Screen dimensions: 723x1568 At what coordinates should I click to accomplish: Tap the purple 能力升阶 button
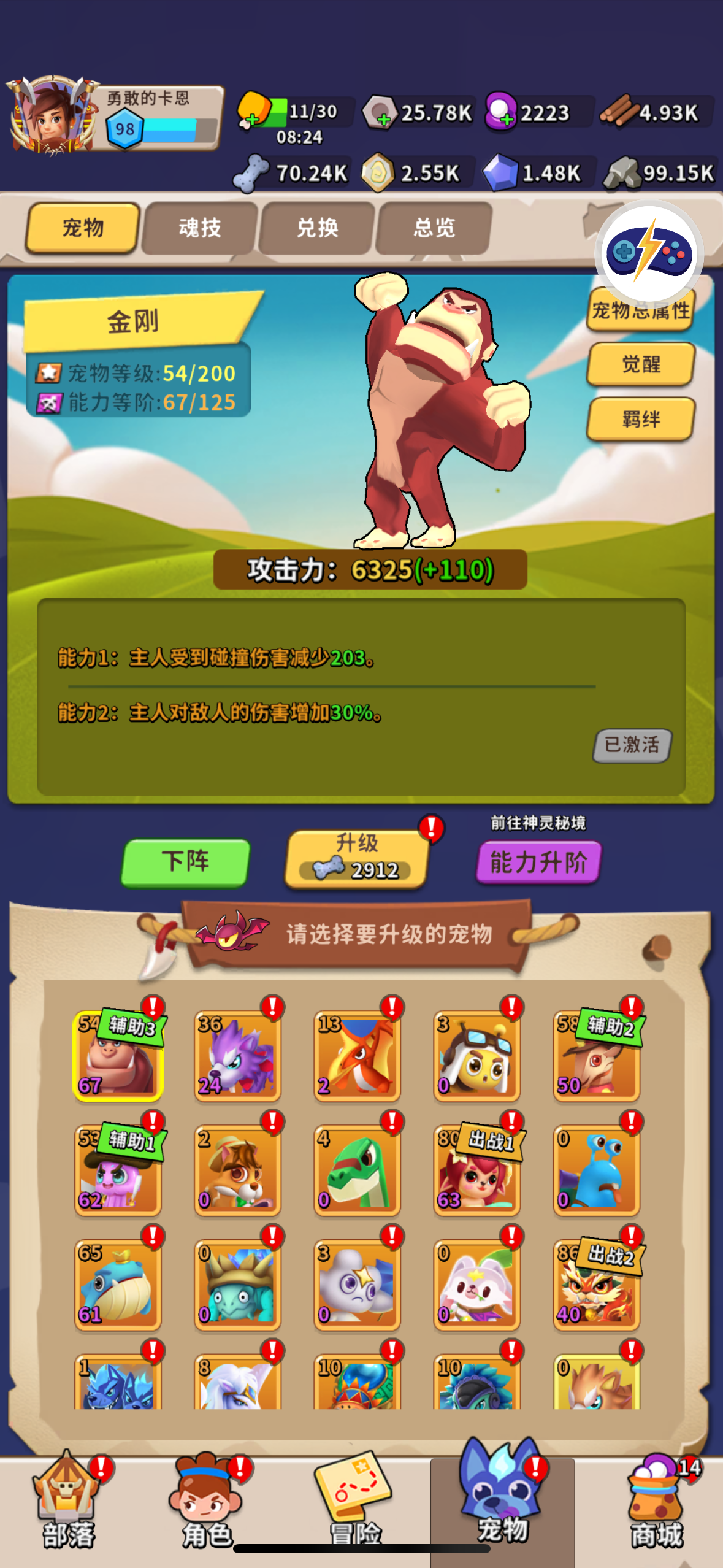(x=538, y=862)
